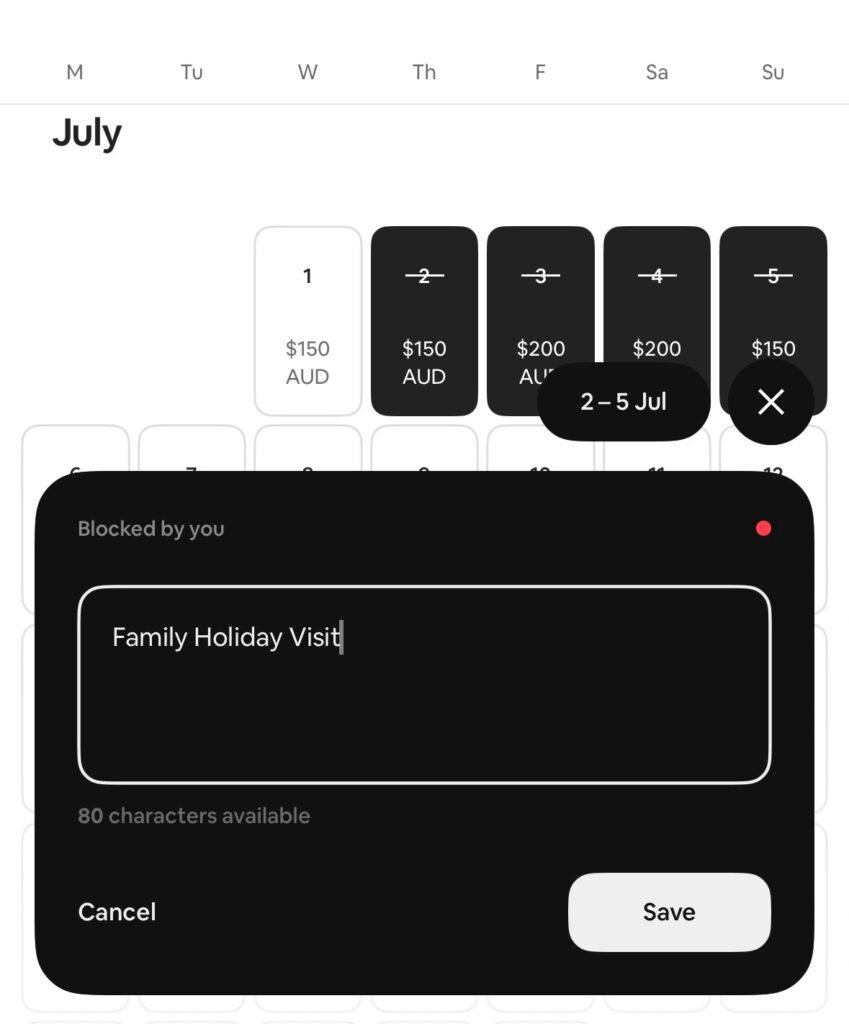The image size is (849, 1024).
Task: Tap the blocked July 2 date cell
Action: coord(424,310)
